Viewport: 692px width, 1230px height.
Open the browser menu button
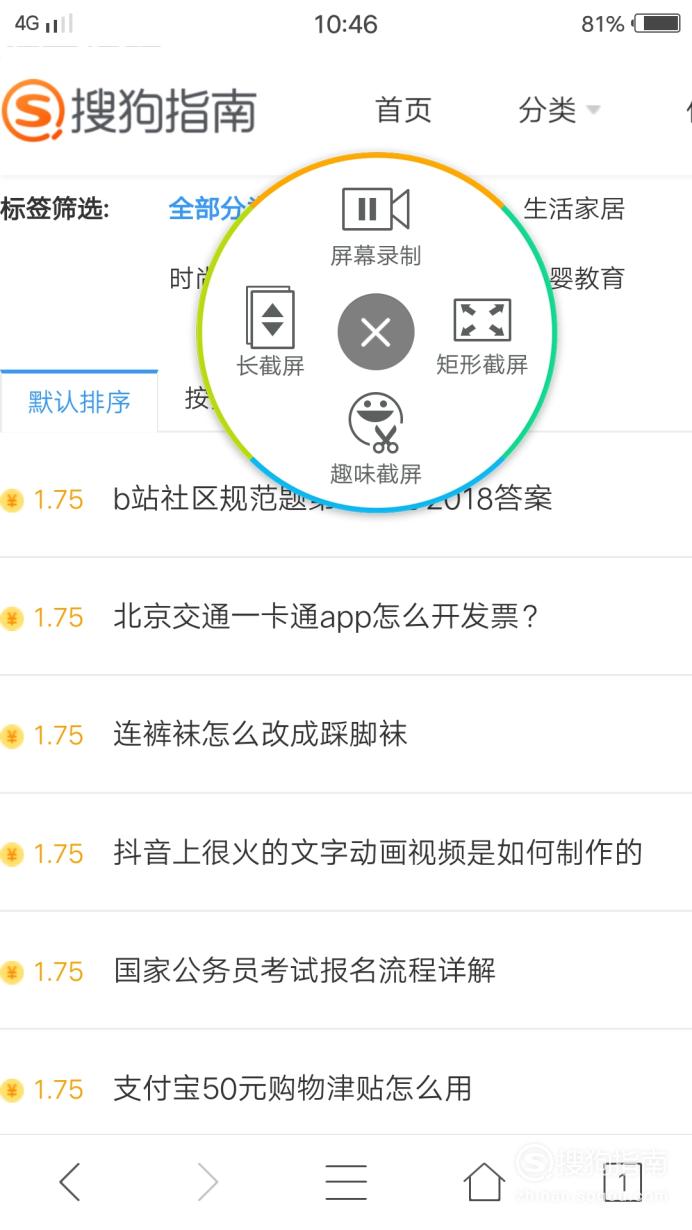[346, 1182]
